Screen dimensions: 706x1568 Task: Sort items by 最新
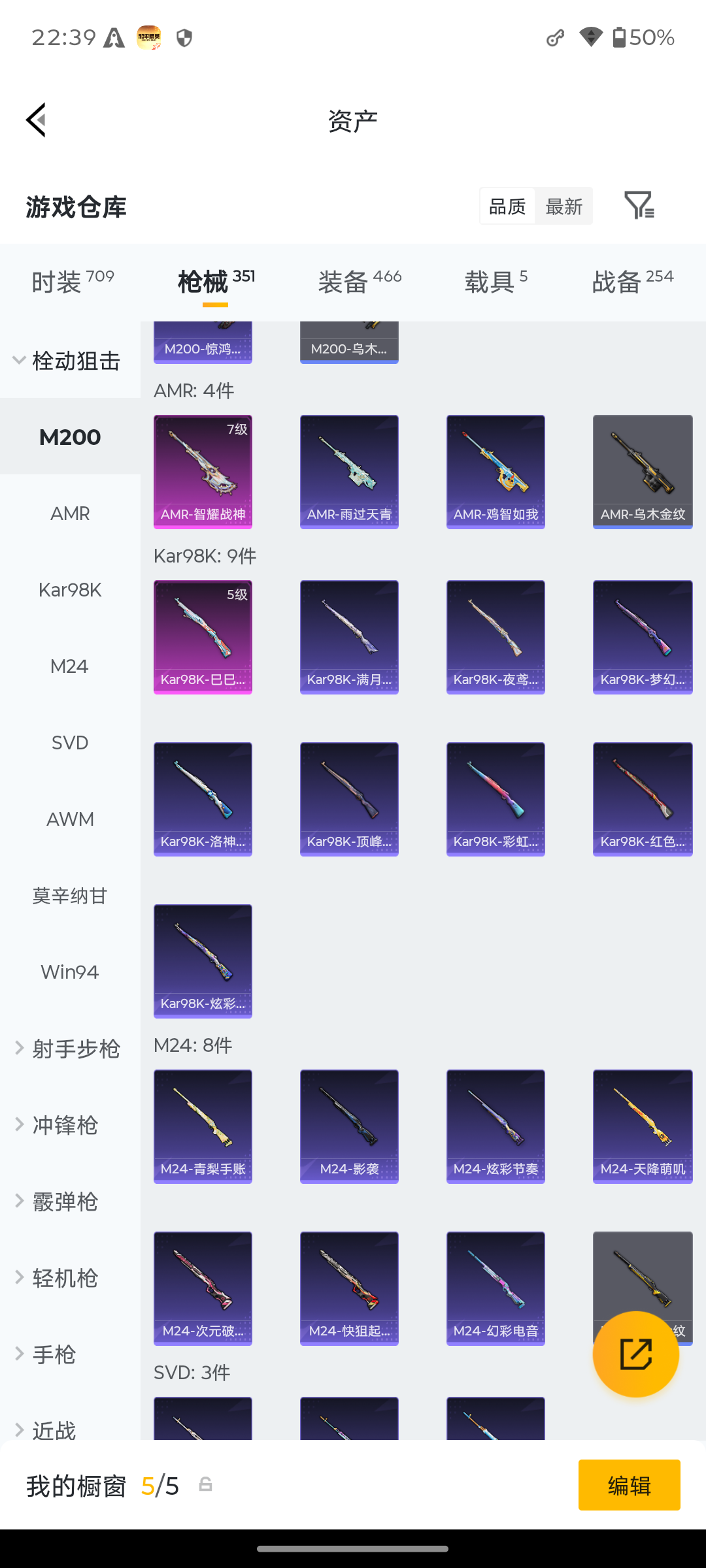coord(563,206)
